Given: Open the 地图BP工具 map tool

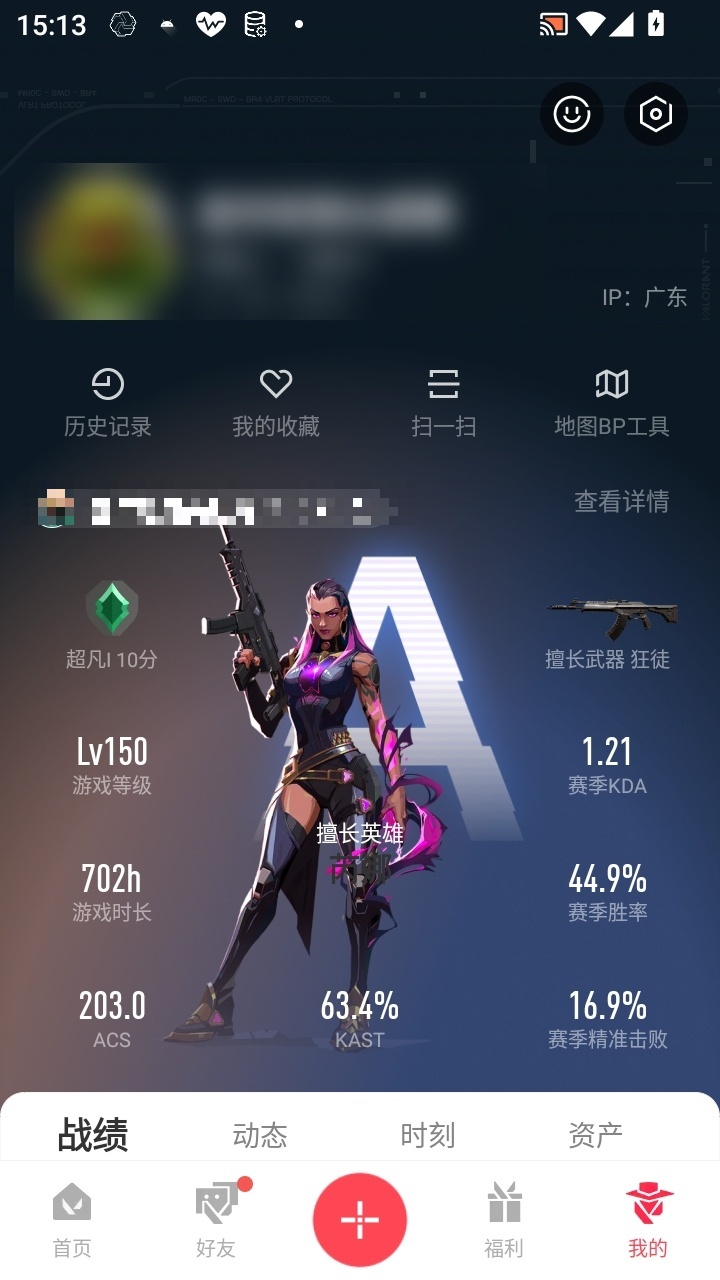Looking at the screenshot, I should click(612, 402).
